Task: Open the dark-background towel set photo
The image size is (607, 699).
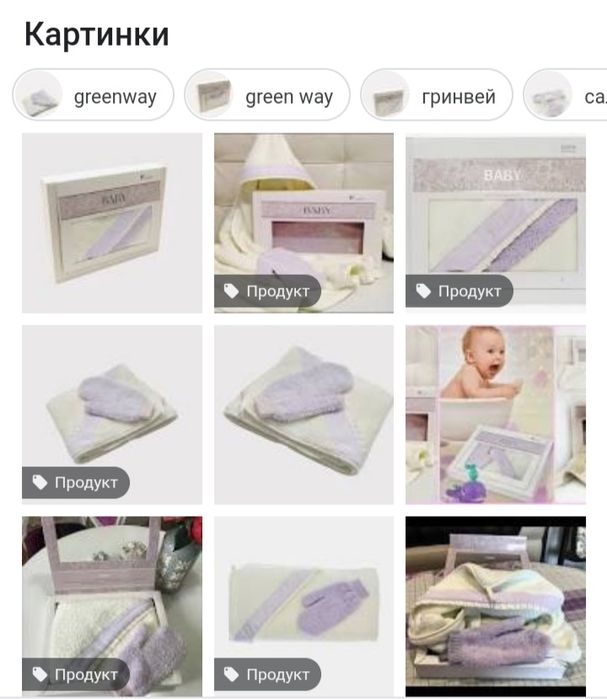Action: pos(496,607)
